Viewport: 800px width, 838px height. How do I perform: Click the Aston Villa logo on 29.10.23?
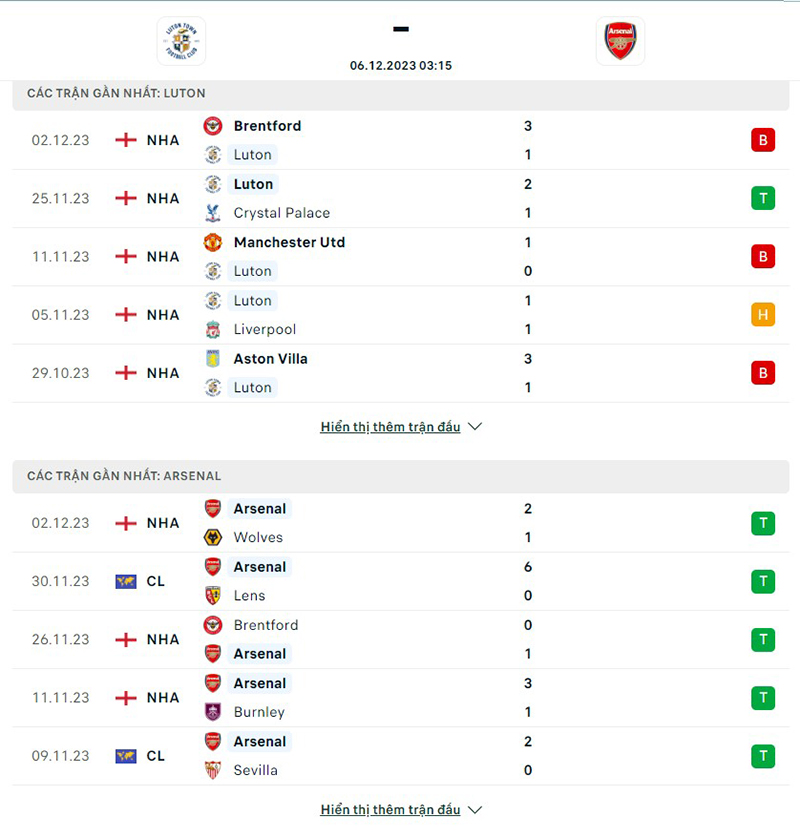point(212,358)
